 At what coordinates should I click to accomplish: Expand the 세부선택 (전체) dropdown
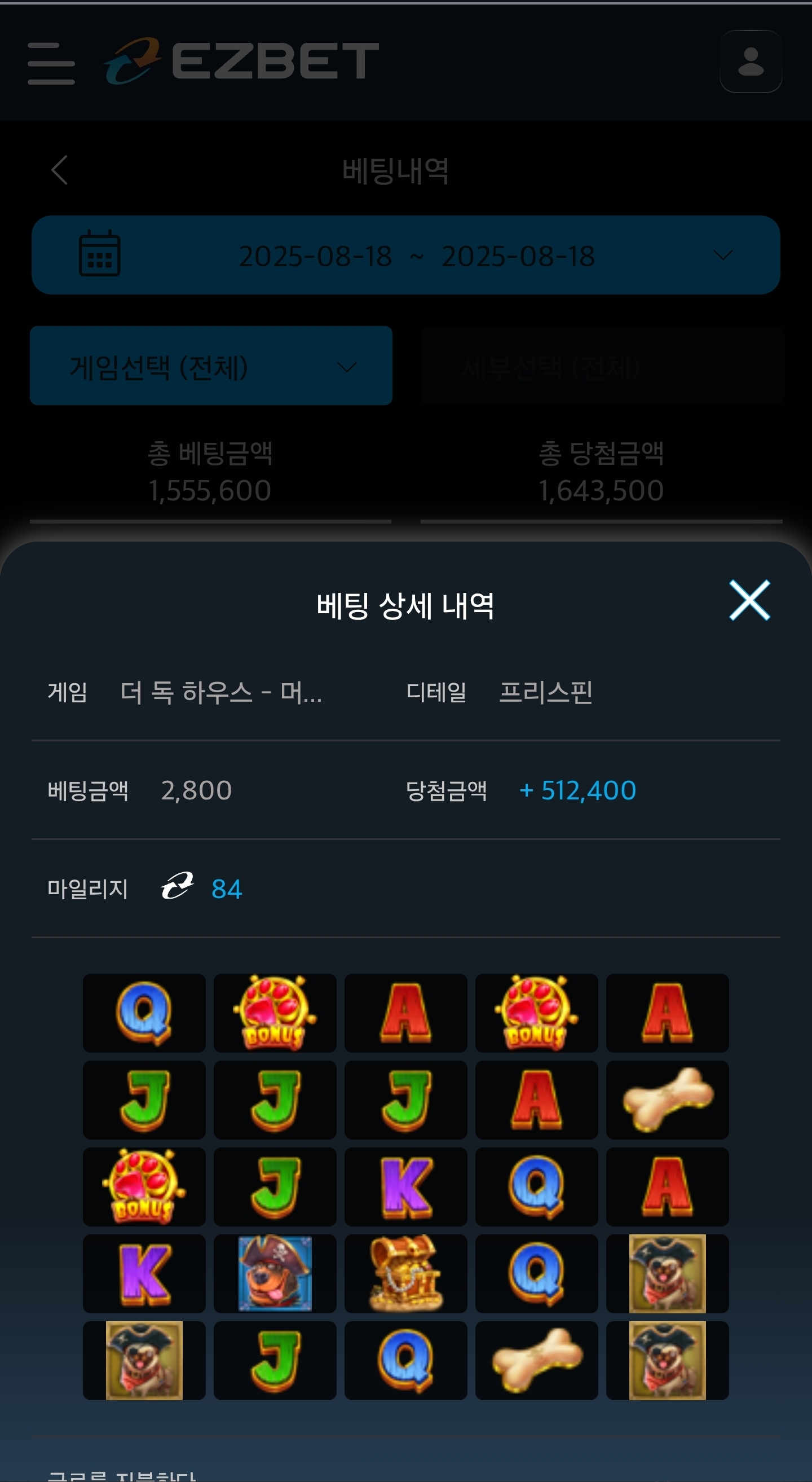tap(602, 366)
